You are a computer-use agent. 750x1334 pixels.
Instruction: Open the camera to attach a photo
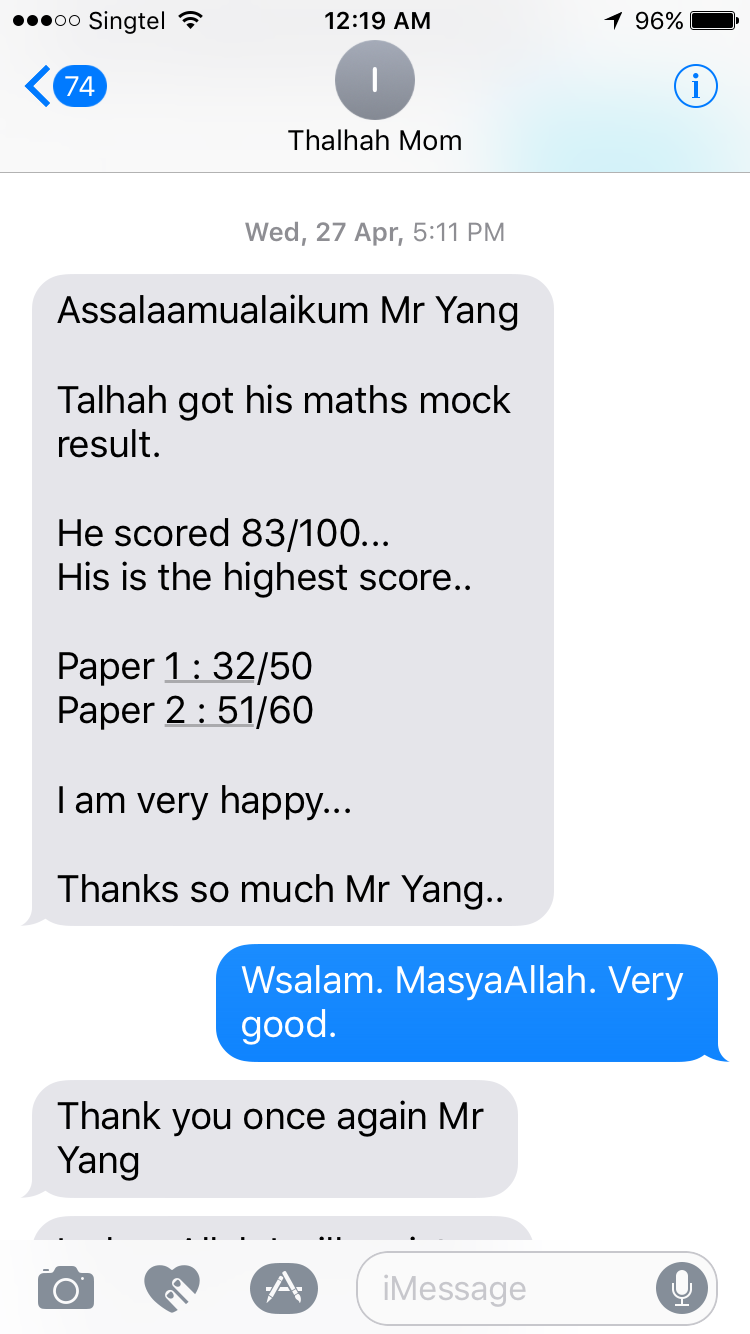[66, 1288]
